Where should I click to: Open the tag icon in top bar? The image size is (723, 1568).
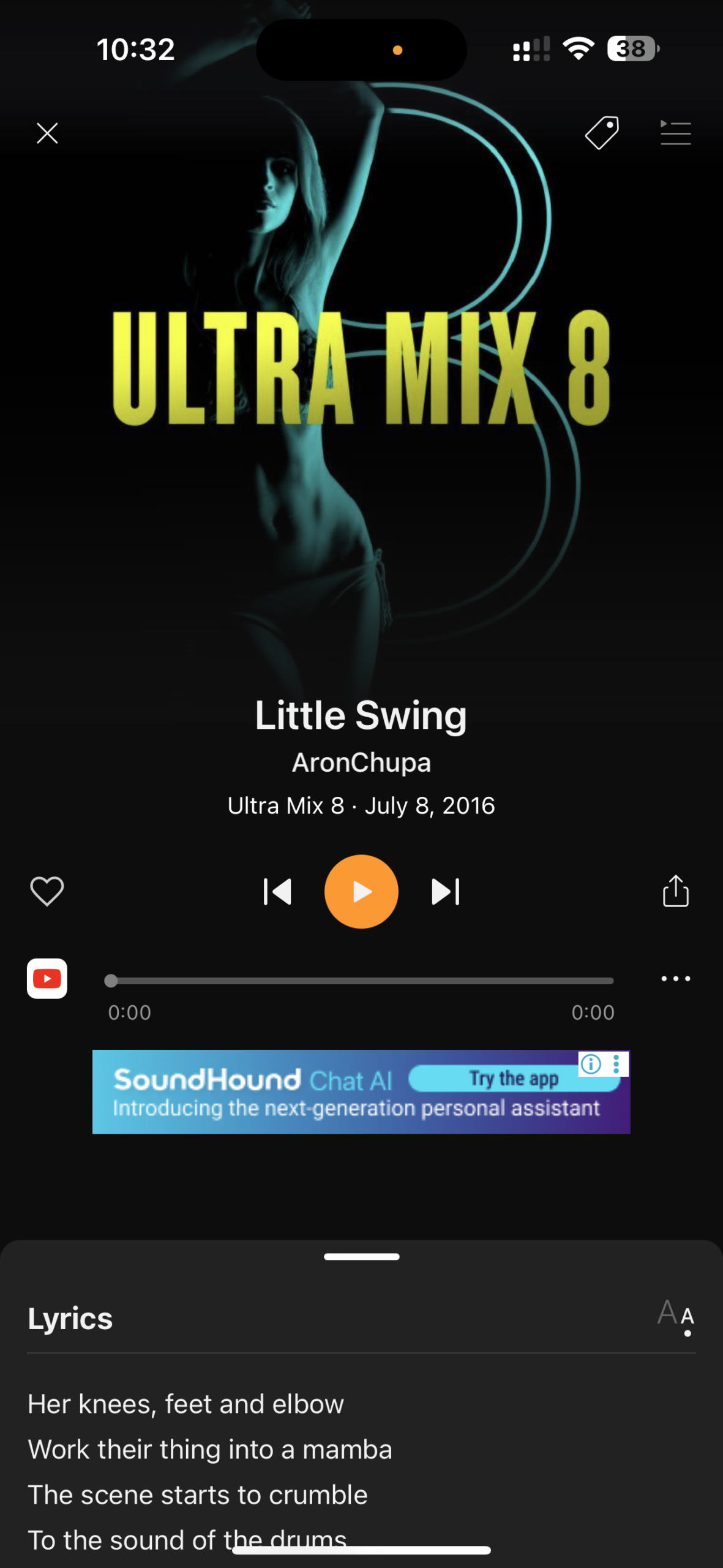coord(602,133)
